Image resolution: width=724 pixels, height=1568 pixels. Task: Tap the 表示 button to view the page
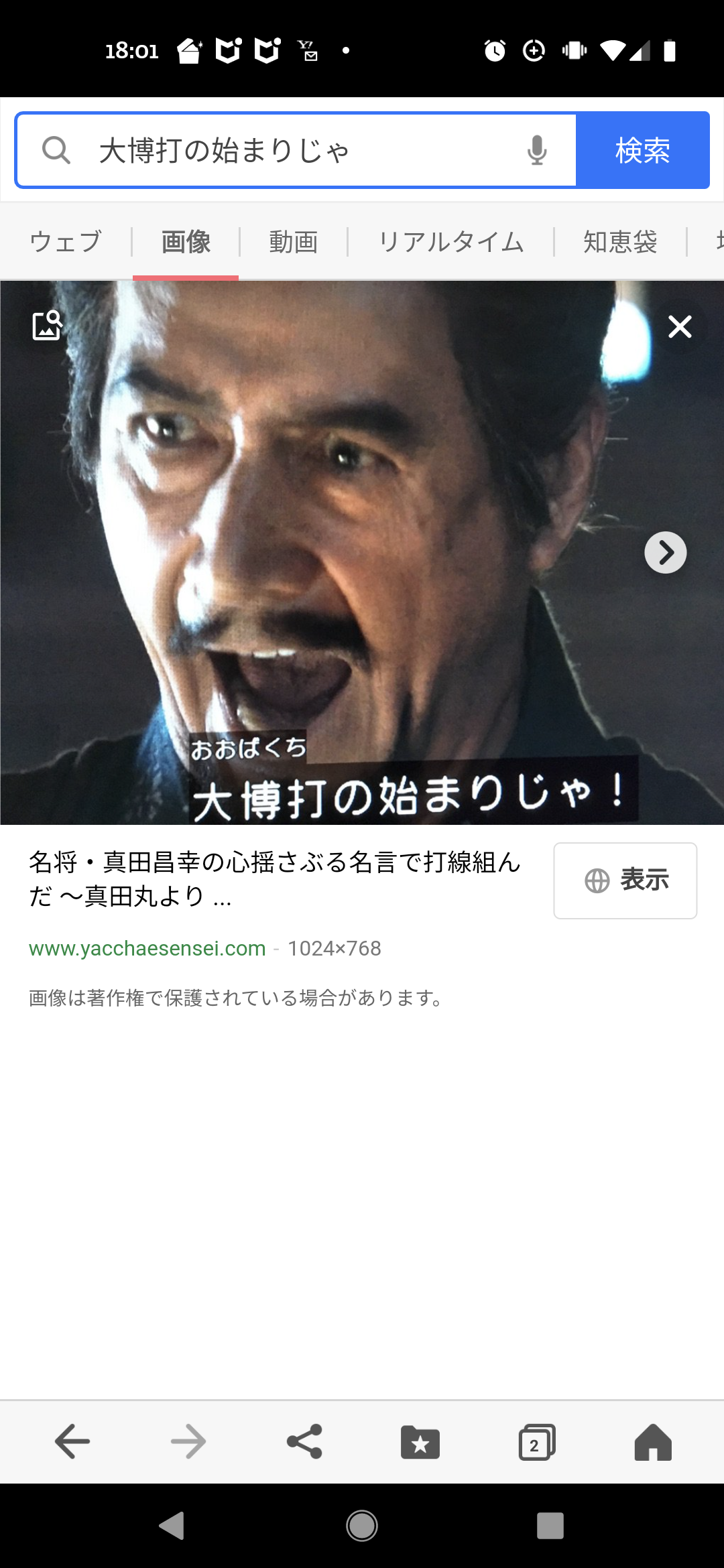(625, 880)
